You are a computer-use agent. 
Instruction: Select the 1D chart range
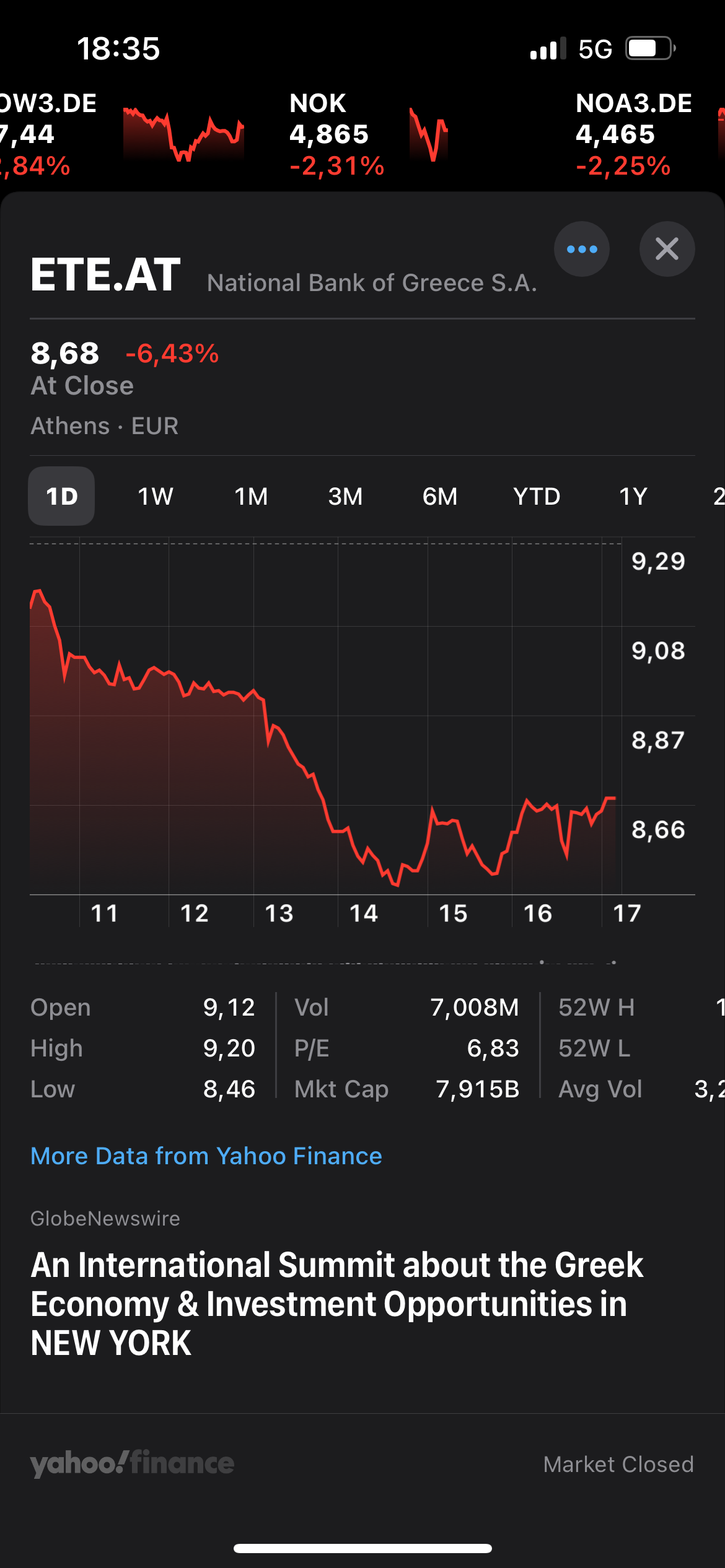click(x=61, y=496)
